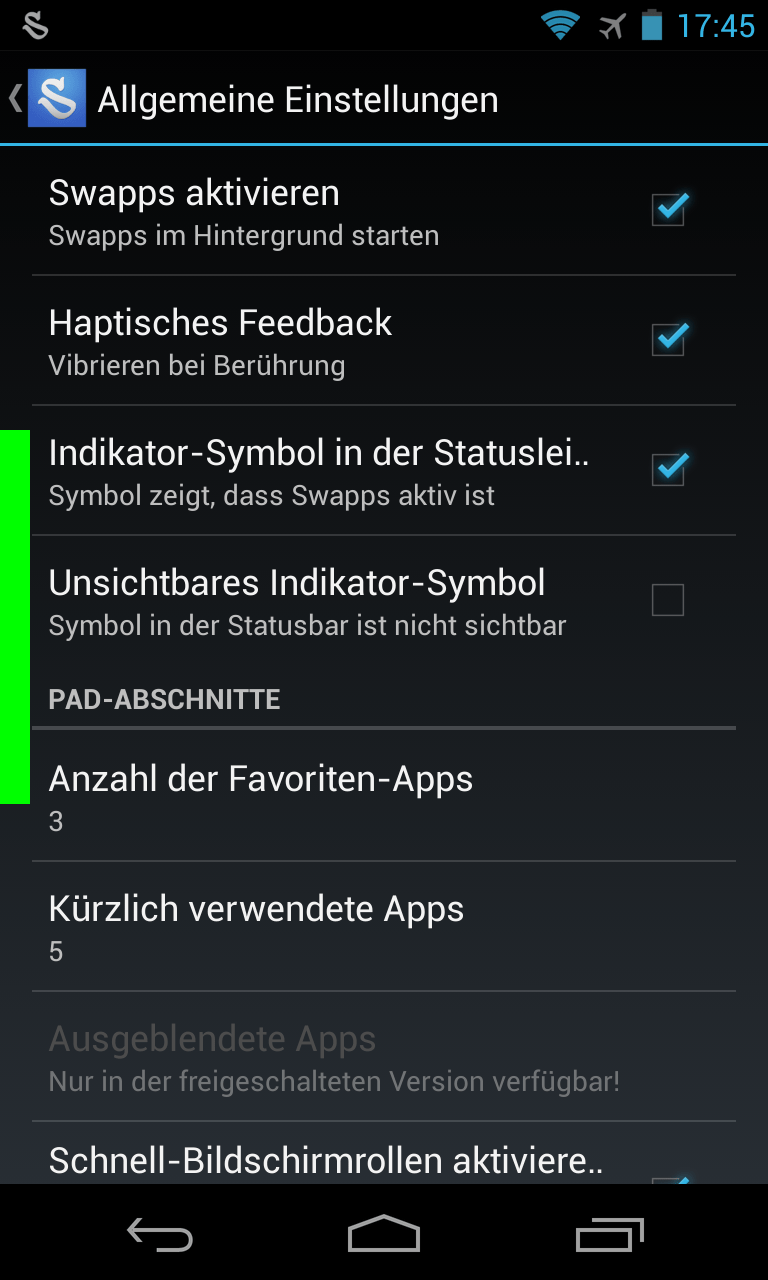
Task: Open the recent apps overview
Action: 610,1236
